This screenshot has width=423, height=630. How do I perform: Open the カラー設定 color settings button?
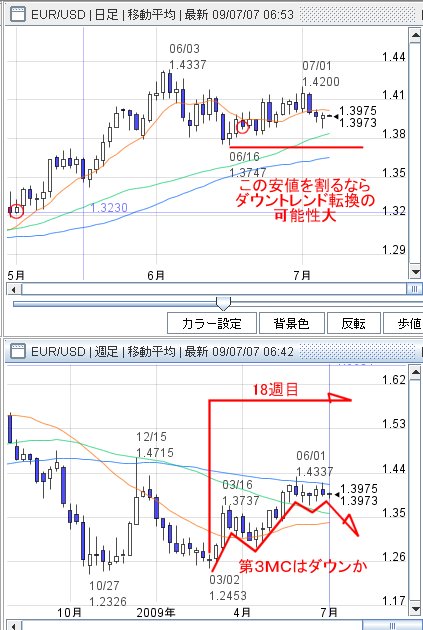(x=212, y=323)
